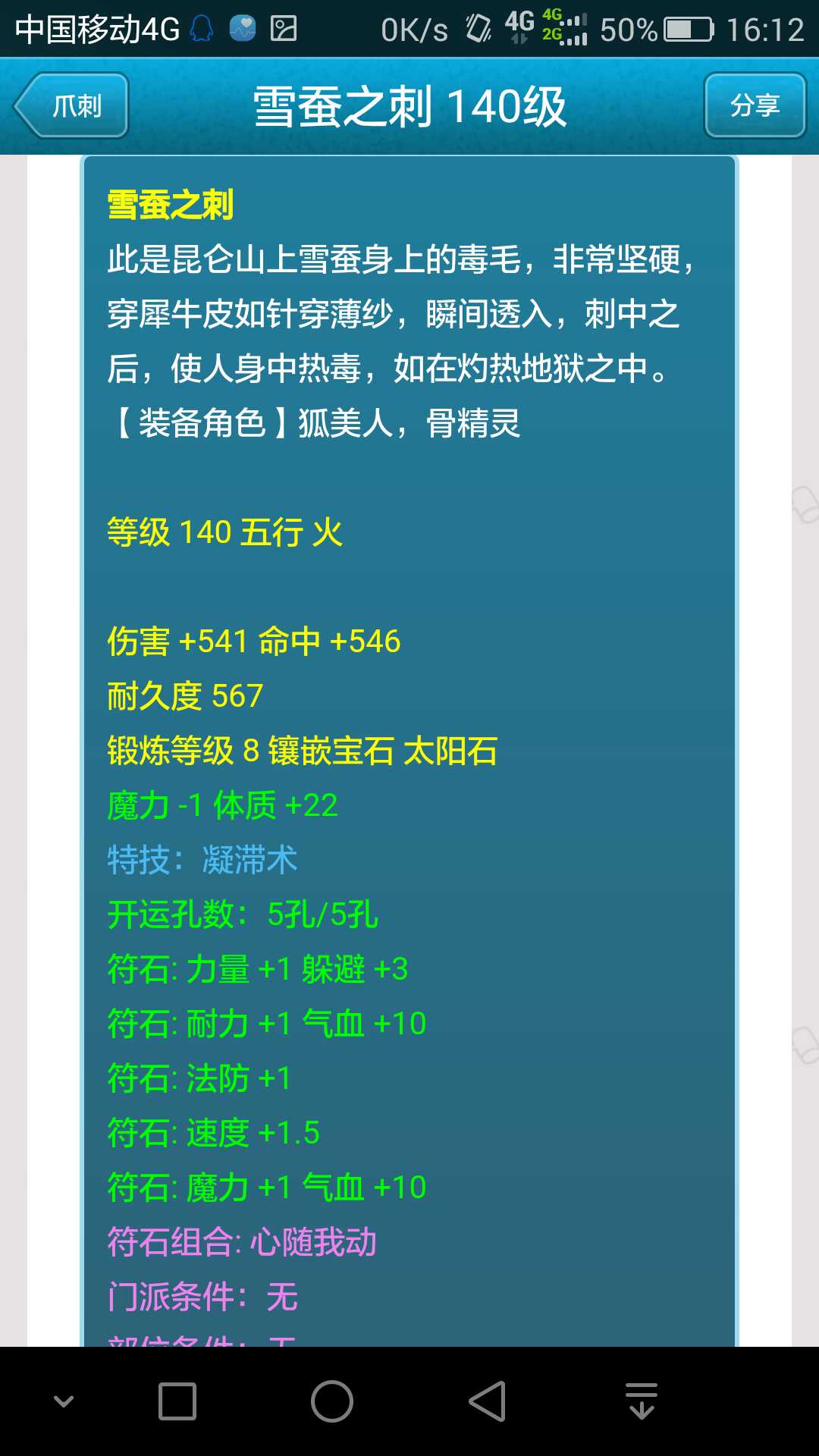Go back to the 爪刺 list

click(72, 105)
